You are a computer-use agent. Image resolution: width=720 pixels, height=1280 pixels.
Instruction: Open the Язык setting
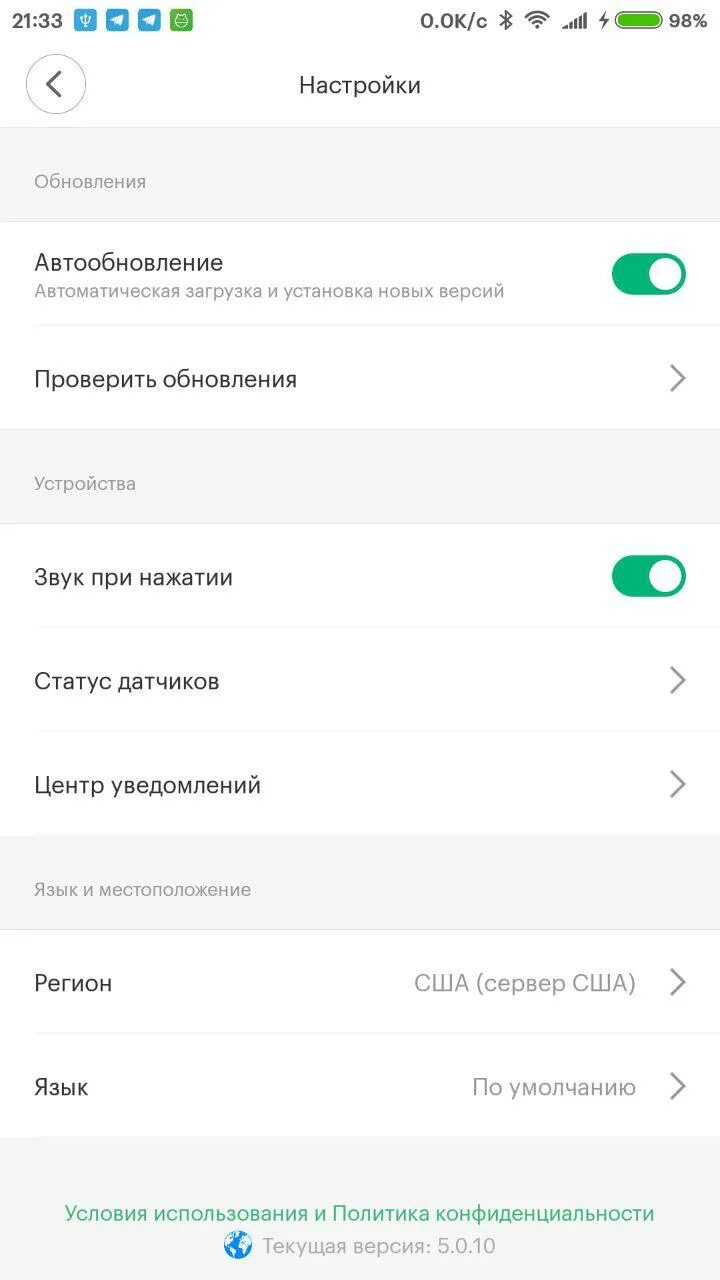pos(360,1087)
